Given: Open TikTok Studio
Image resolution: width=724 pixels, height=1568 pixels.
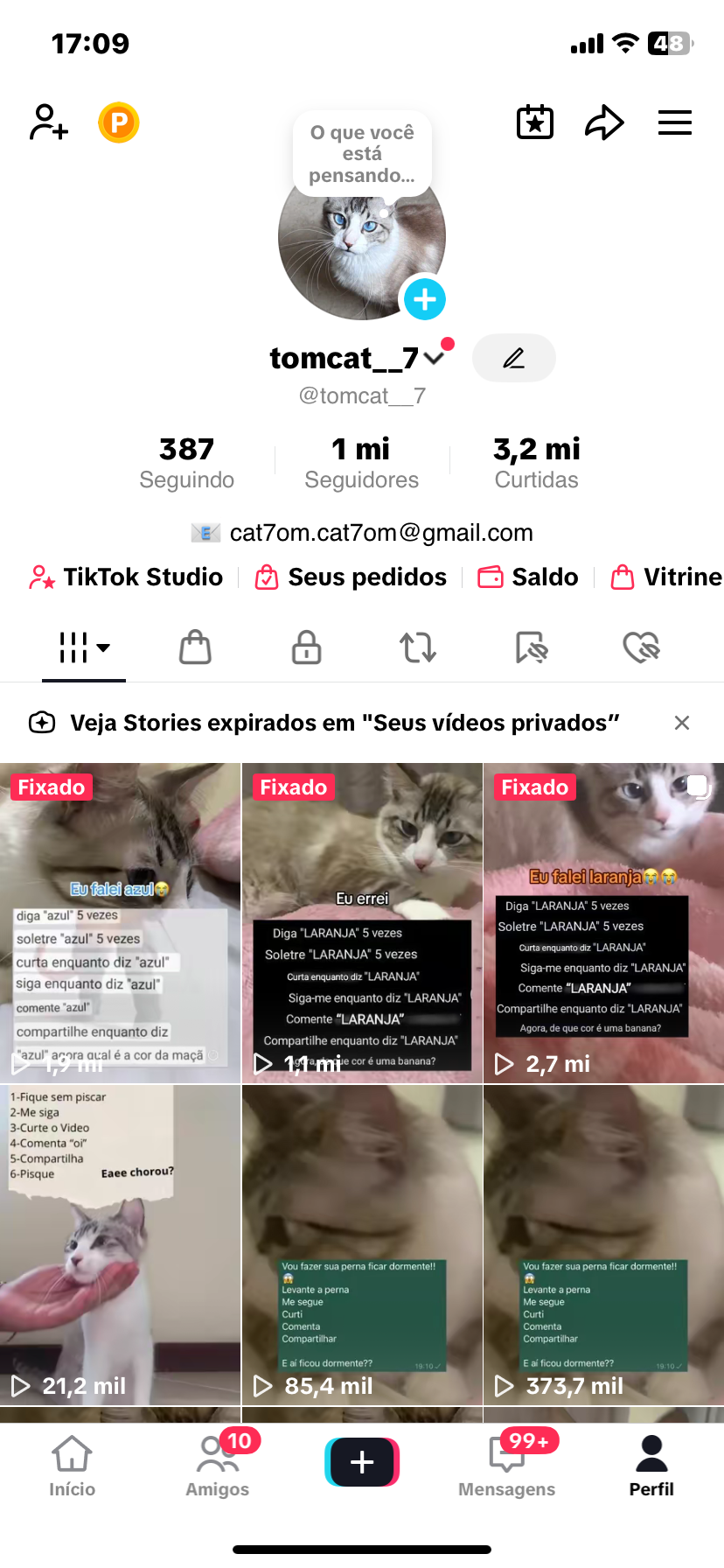Looking at the screenshot, I should (x=126, y=577).
